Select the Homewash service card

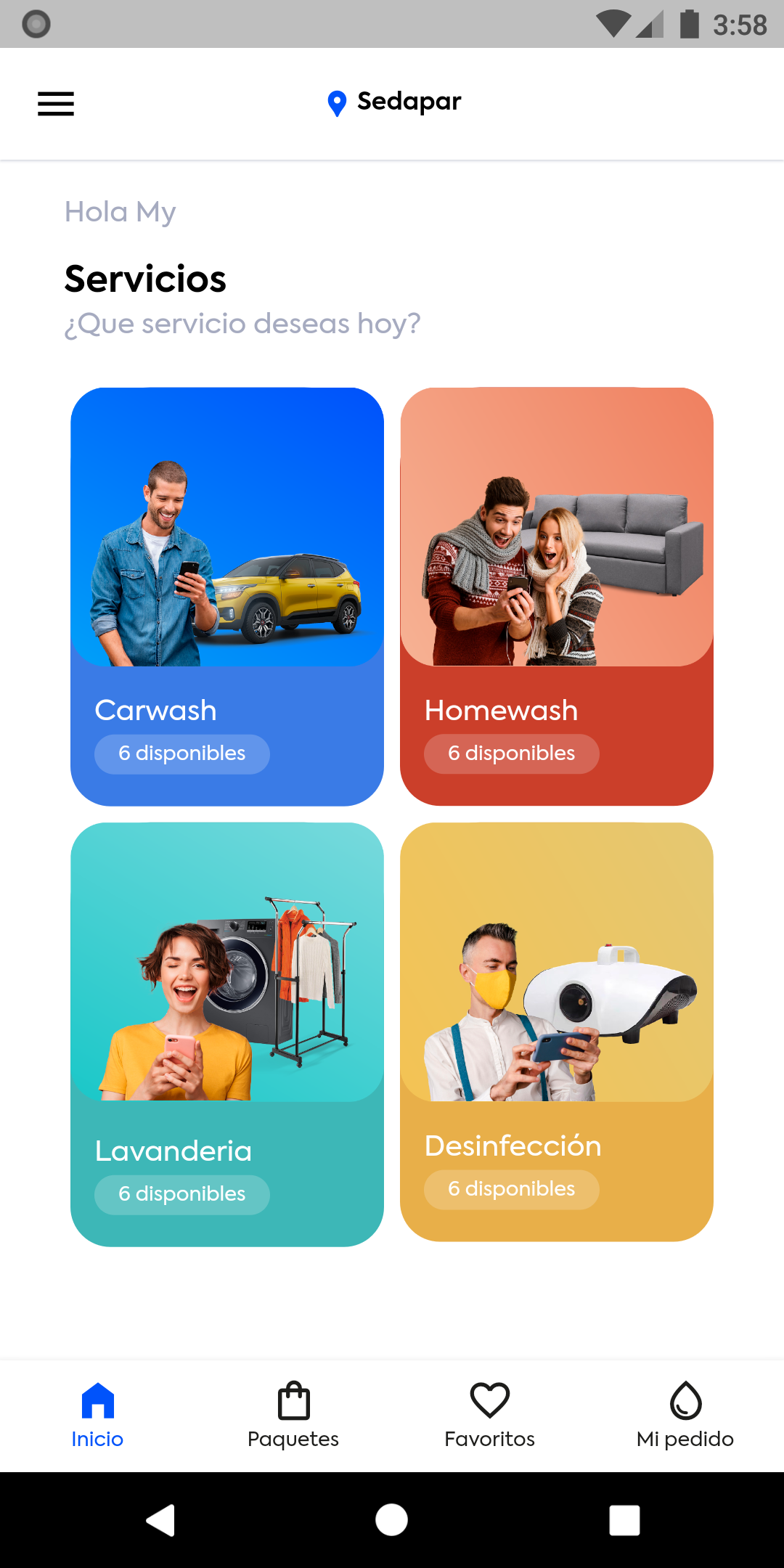click(556, 596)
